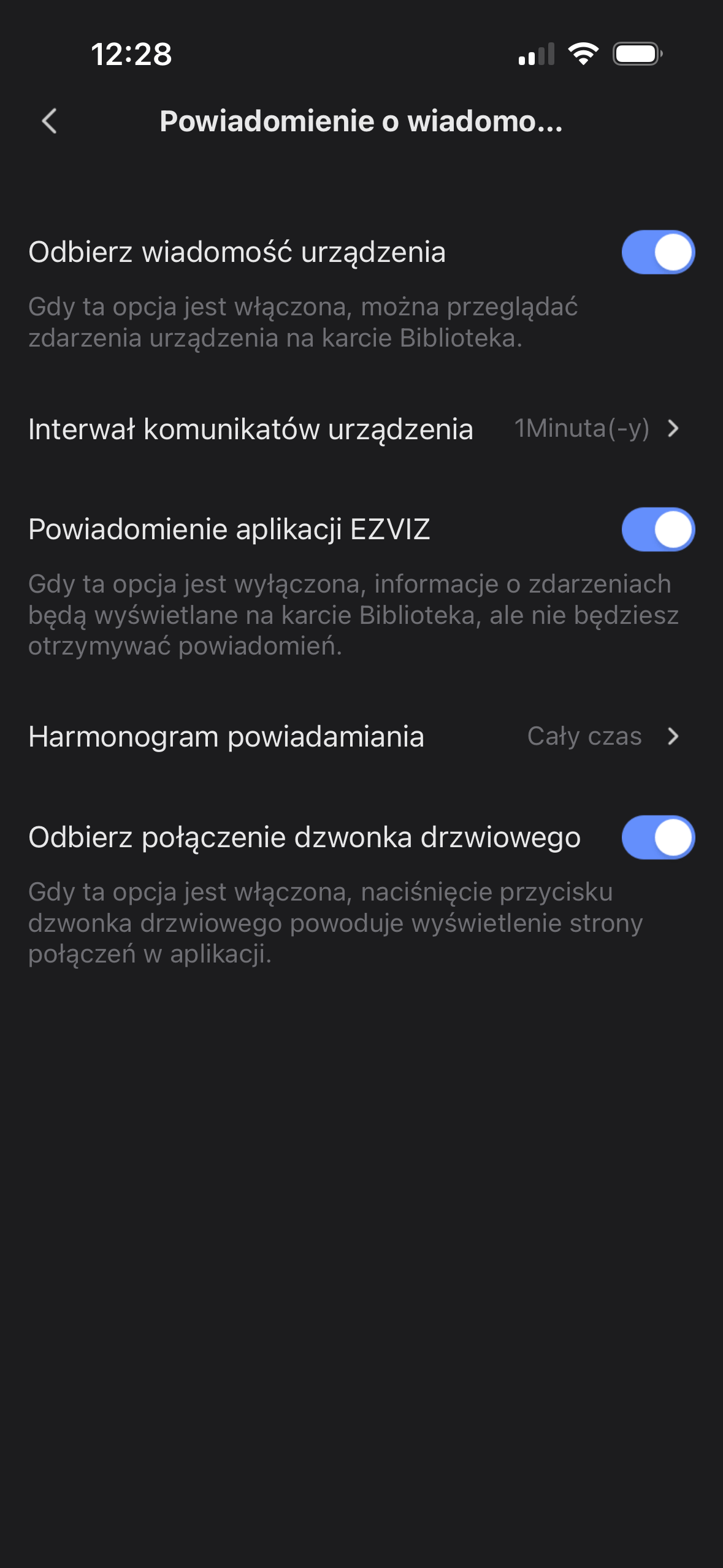Go back with the top-left arrow
Screen dimensions: 723x1568
click(50, 121)
